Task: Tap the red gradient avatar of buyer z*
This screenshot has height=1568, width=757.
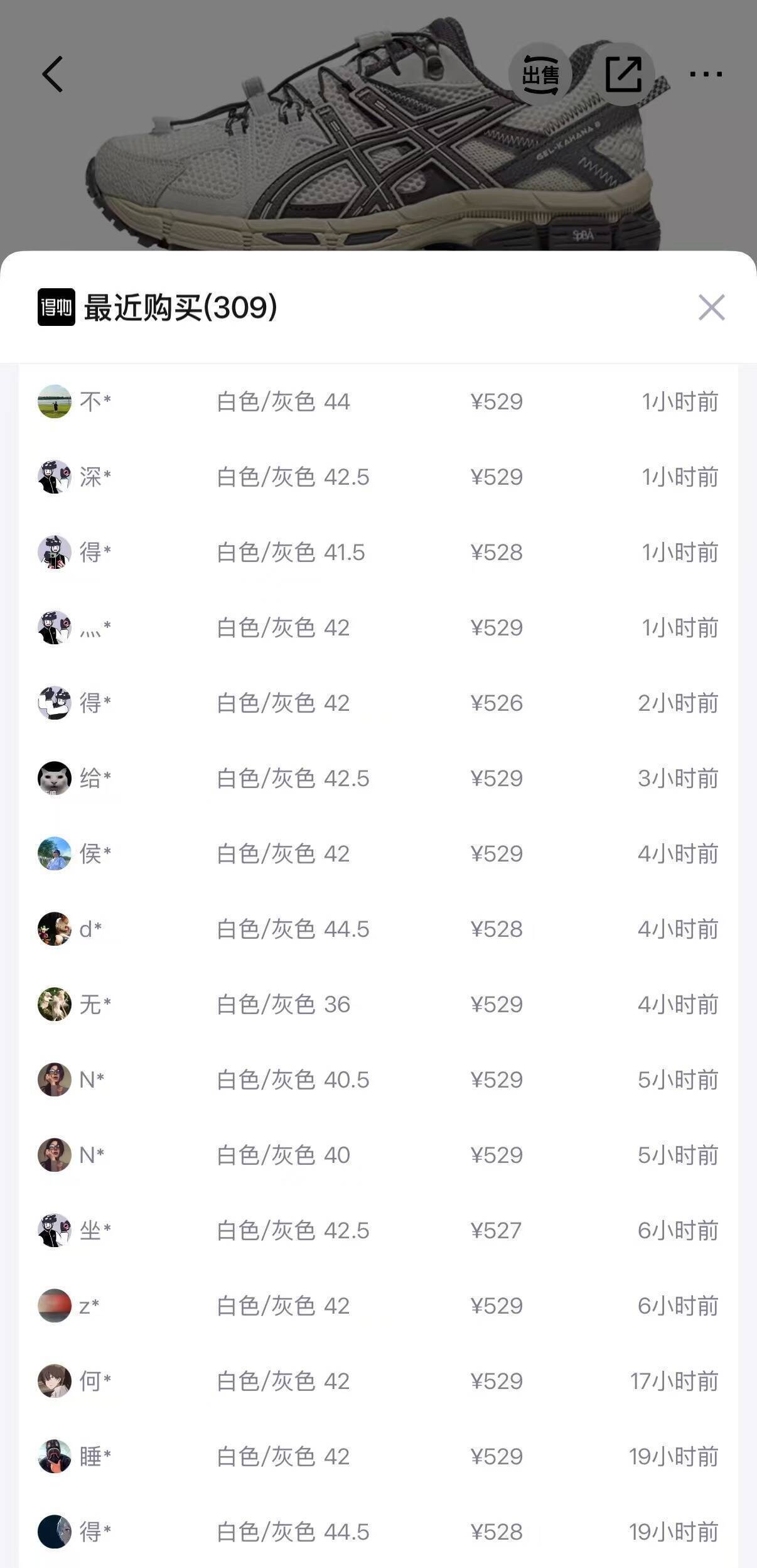Action: coord(55,1307)
